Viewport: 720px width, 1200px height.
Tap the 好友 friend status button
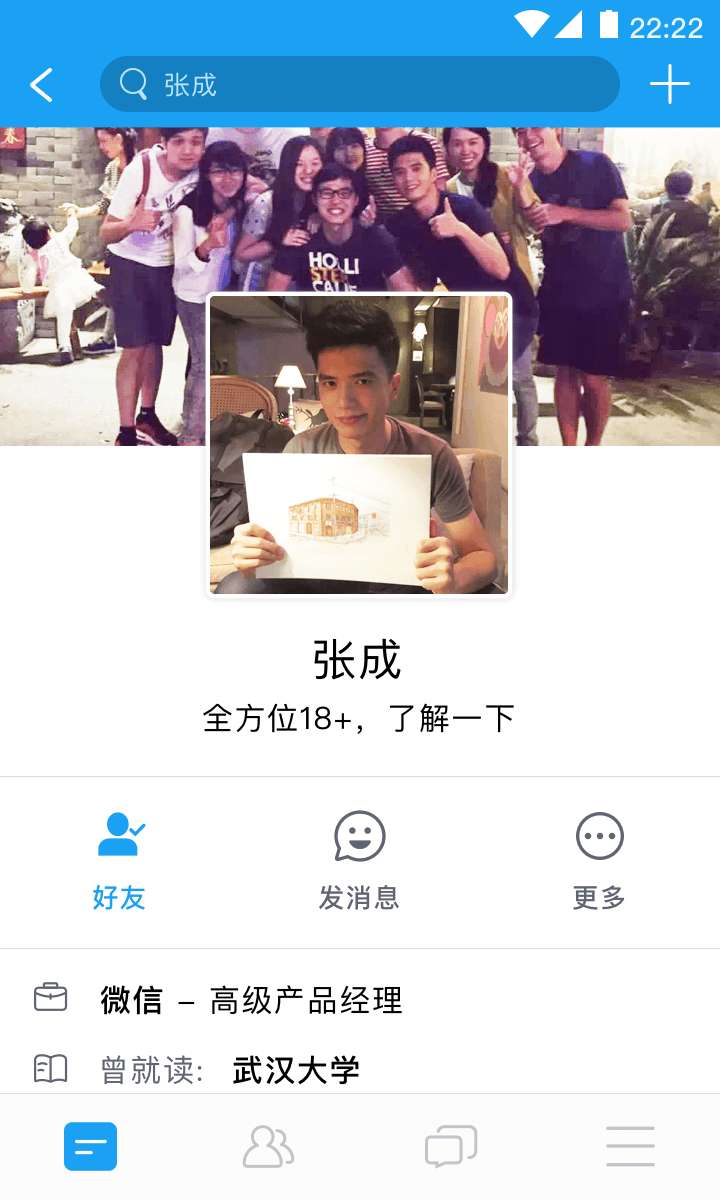point(120,861)
